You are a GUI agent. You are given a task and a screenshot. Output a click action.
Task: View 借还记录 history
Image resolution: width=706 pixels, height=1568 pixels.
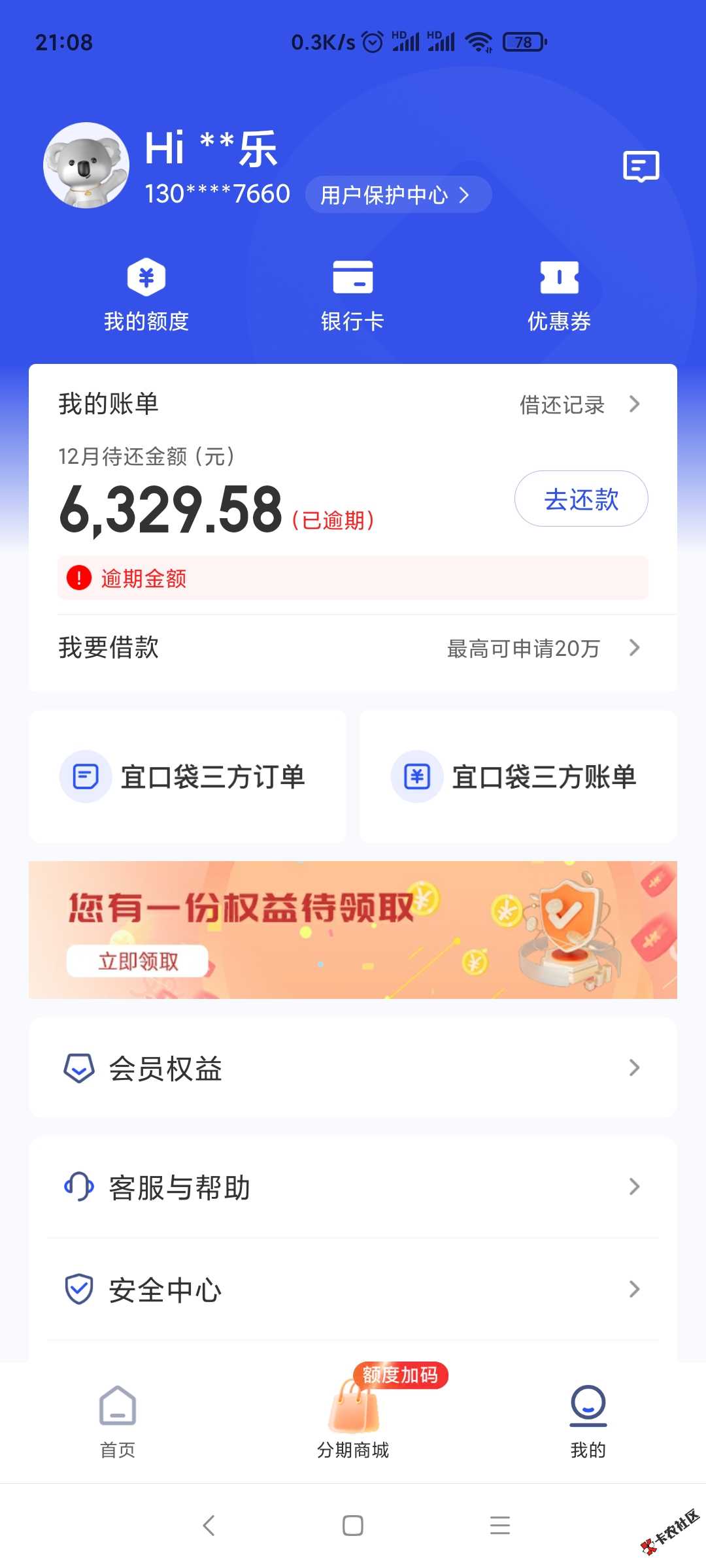579,404
